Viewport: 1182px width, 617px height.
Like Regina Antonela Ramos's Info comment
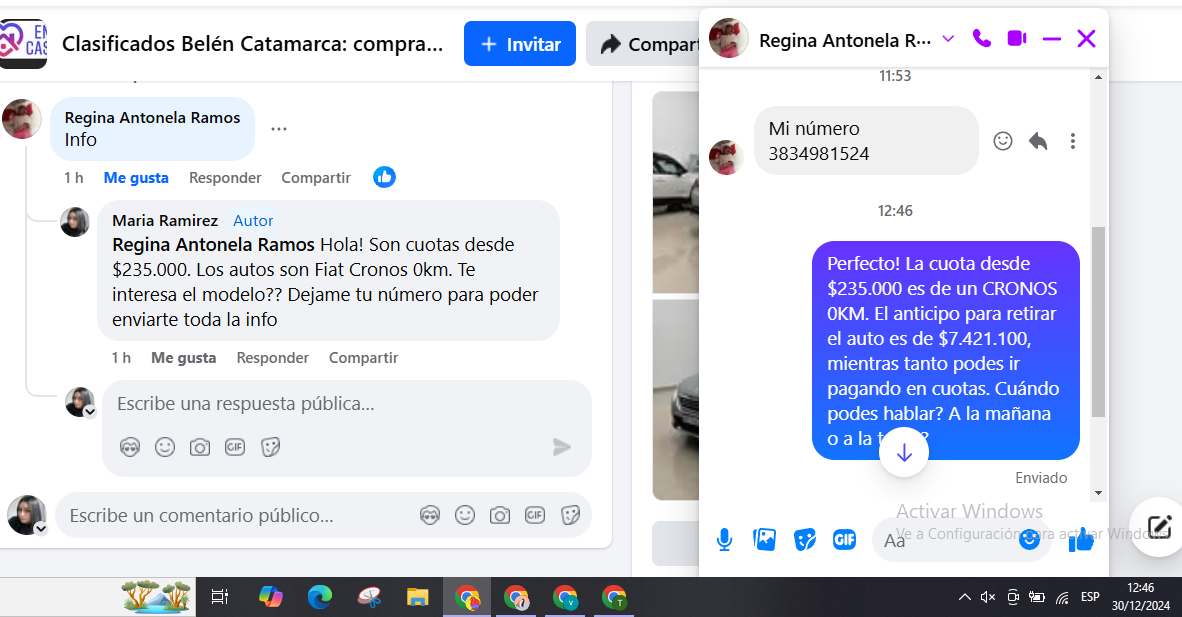pyautogui.click(x=136, y=178)
